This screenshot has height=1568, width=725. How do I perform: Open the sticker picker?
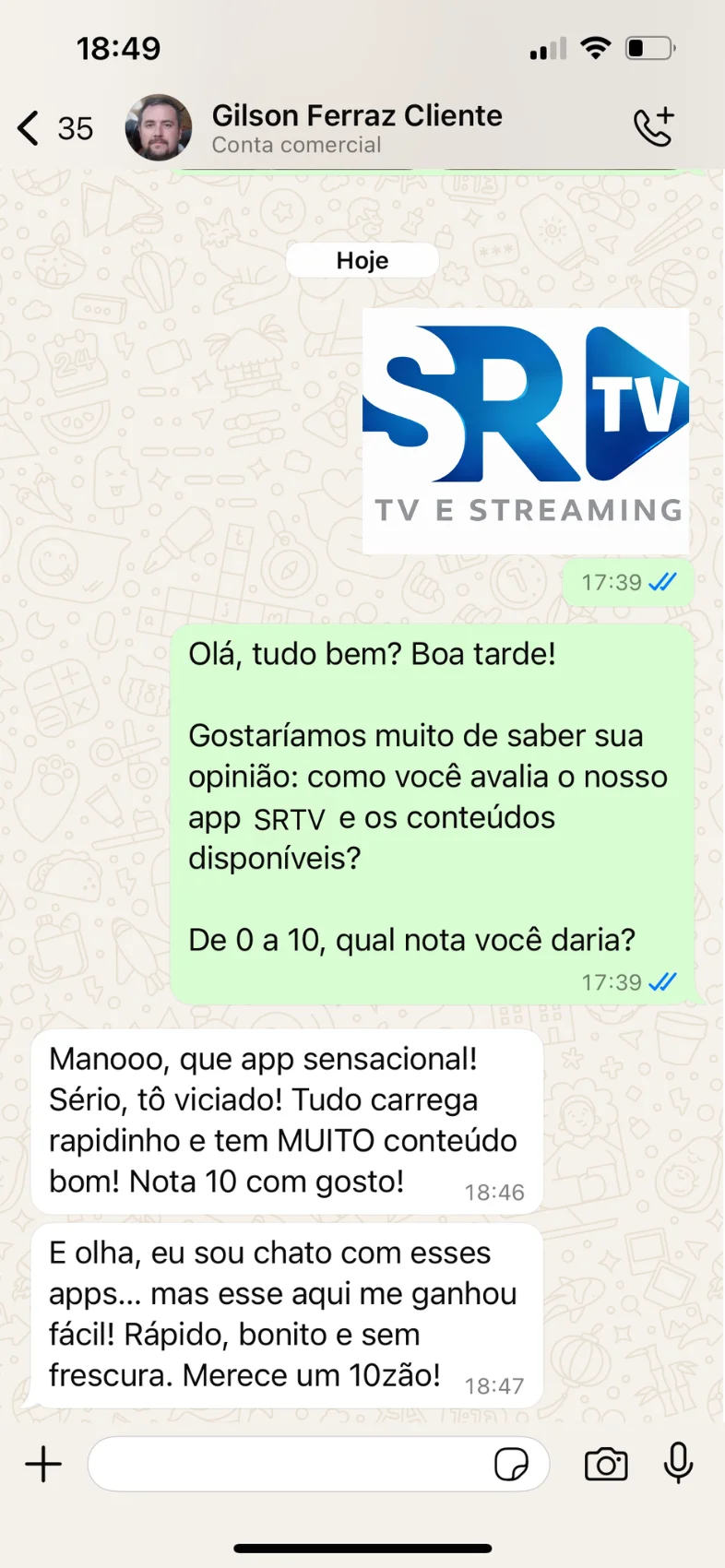(511, 1464)
